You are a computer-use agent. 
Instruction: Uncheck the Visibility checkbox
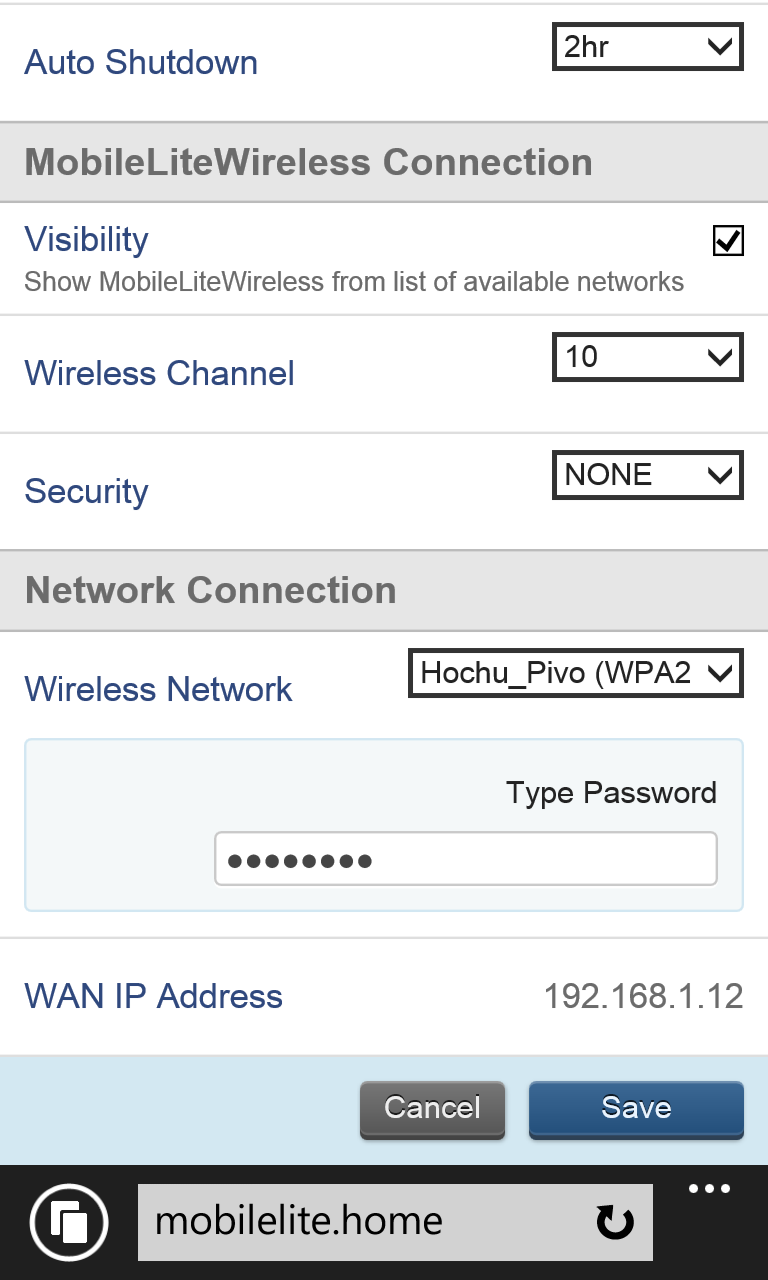[728, 241]
